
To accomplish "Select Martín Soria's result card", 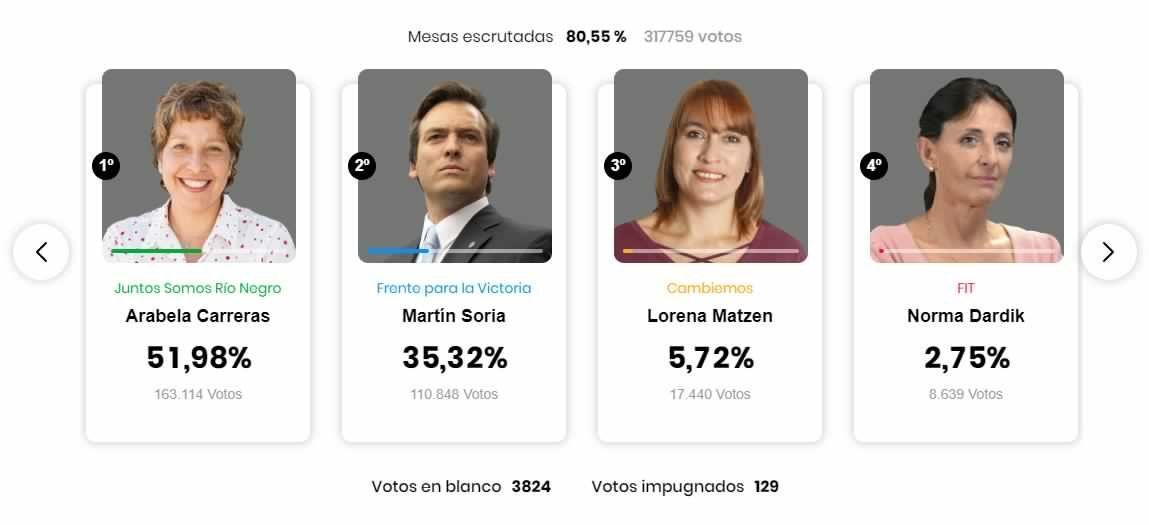I will (x=454, y=256).
